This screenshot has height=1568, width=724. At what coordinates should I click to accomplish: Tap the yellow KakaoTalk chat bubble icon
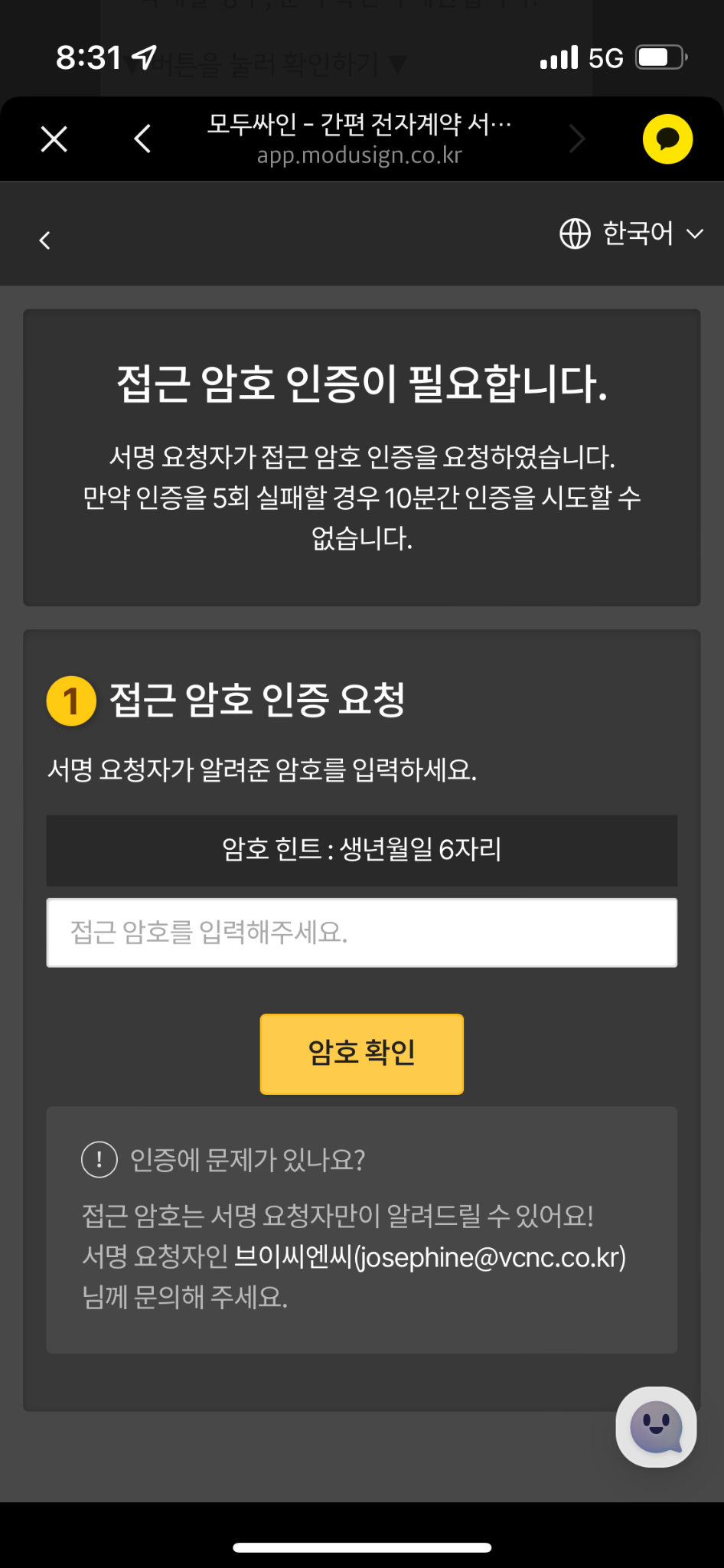click(x=667, y=139)
